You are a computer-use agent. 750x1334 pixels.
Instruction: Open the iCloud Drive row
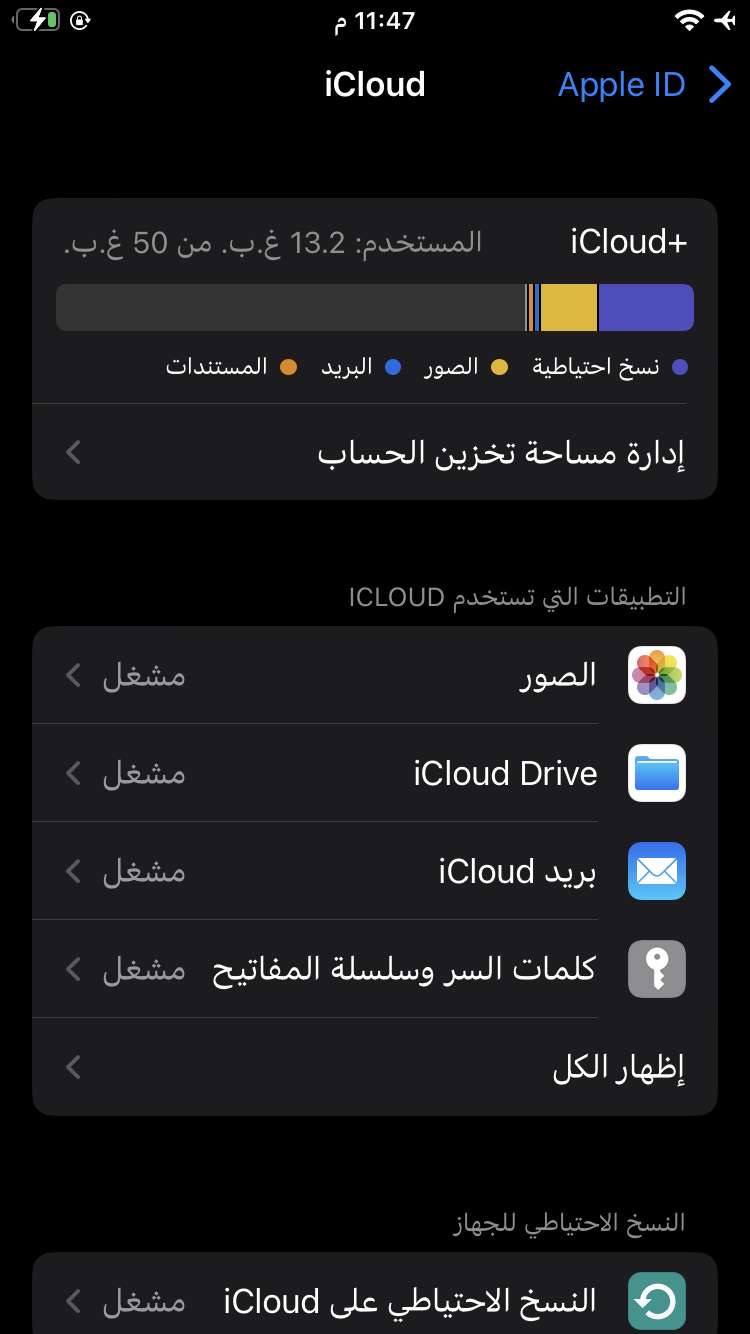[x=375, y=774]
